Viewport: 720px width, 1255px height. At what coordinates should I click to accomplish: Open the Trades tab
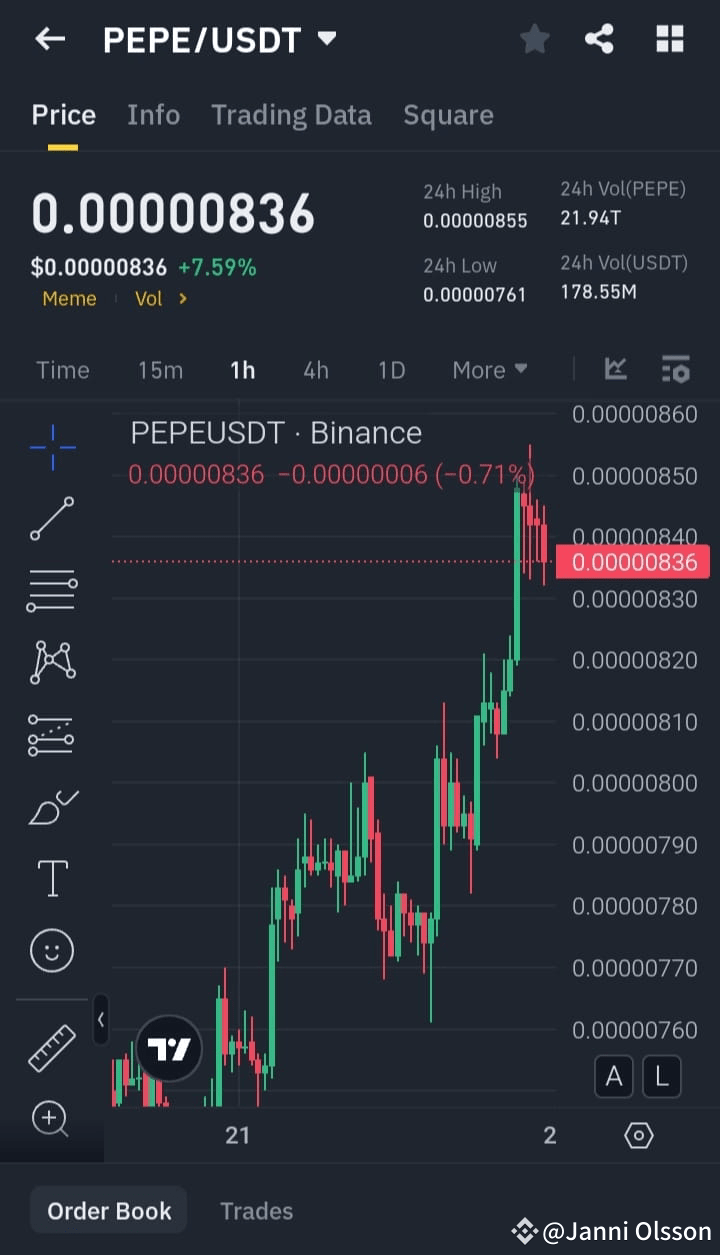pyautogui.click(x=256, y=1210)
